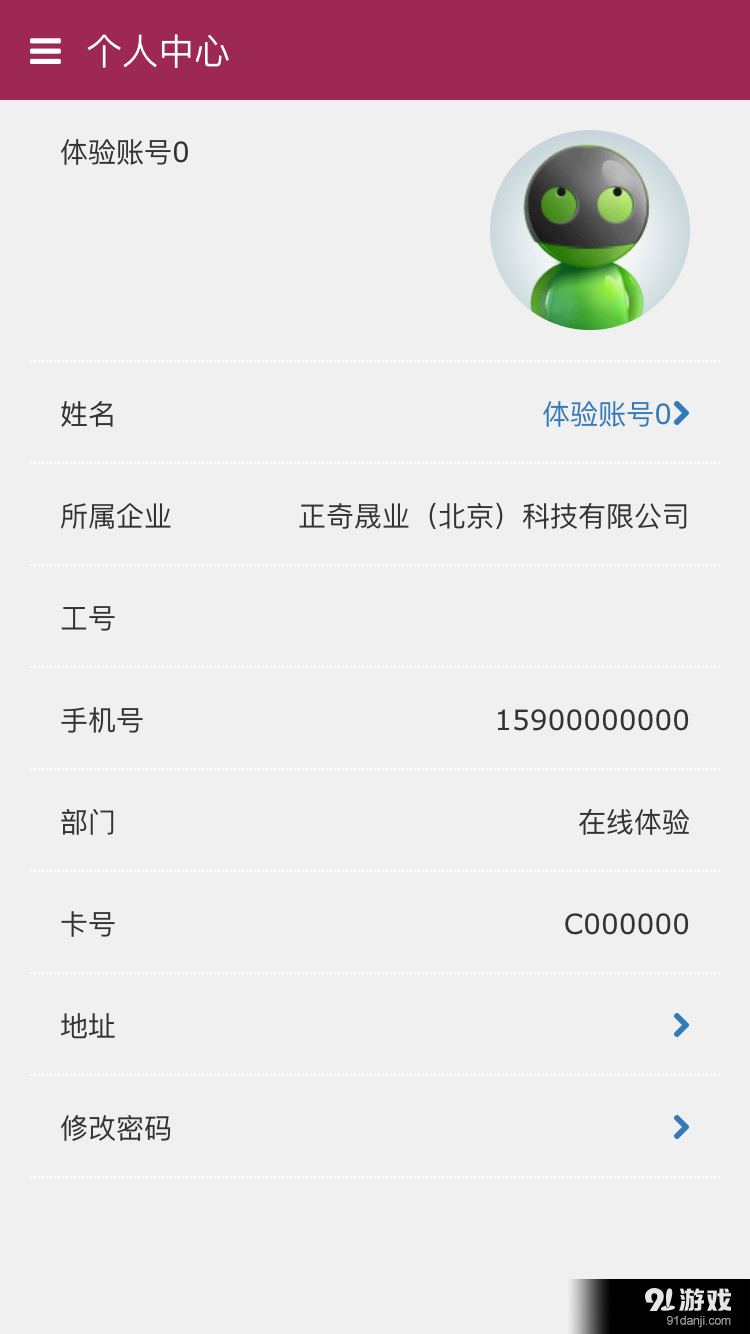Click the 修改密码 row's blue arrow
This screenshot has width=750, height=1334.
point(680,1128)
